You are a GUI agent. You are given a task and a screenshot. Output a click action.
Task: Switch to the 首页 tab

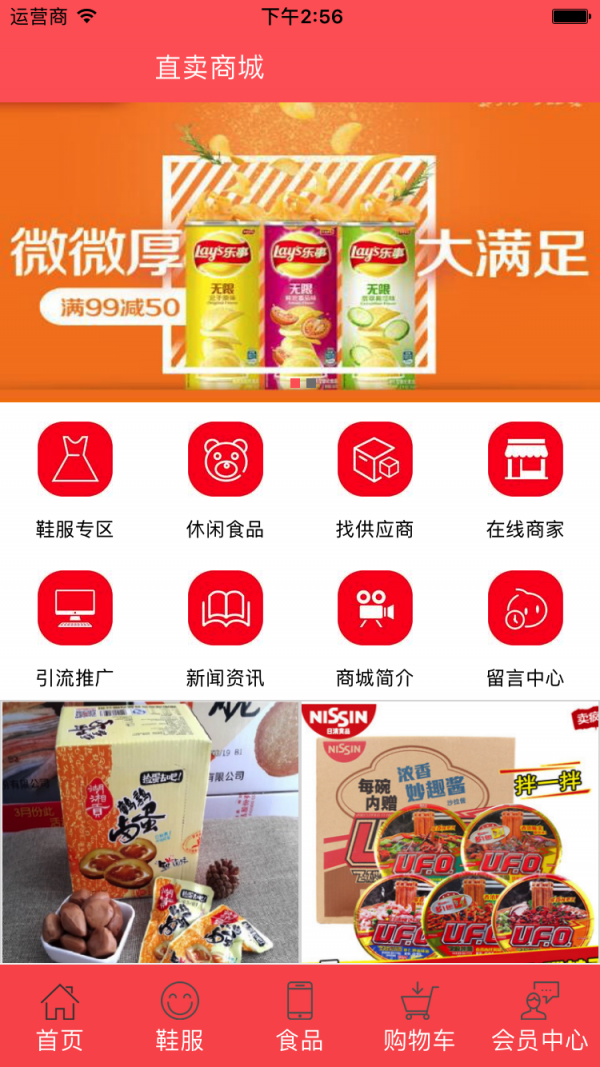[60, 1016]
